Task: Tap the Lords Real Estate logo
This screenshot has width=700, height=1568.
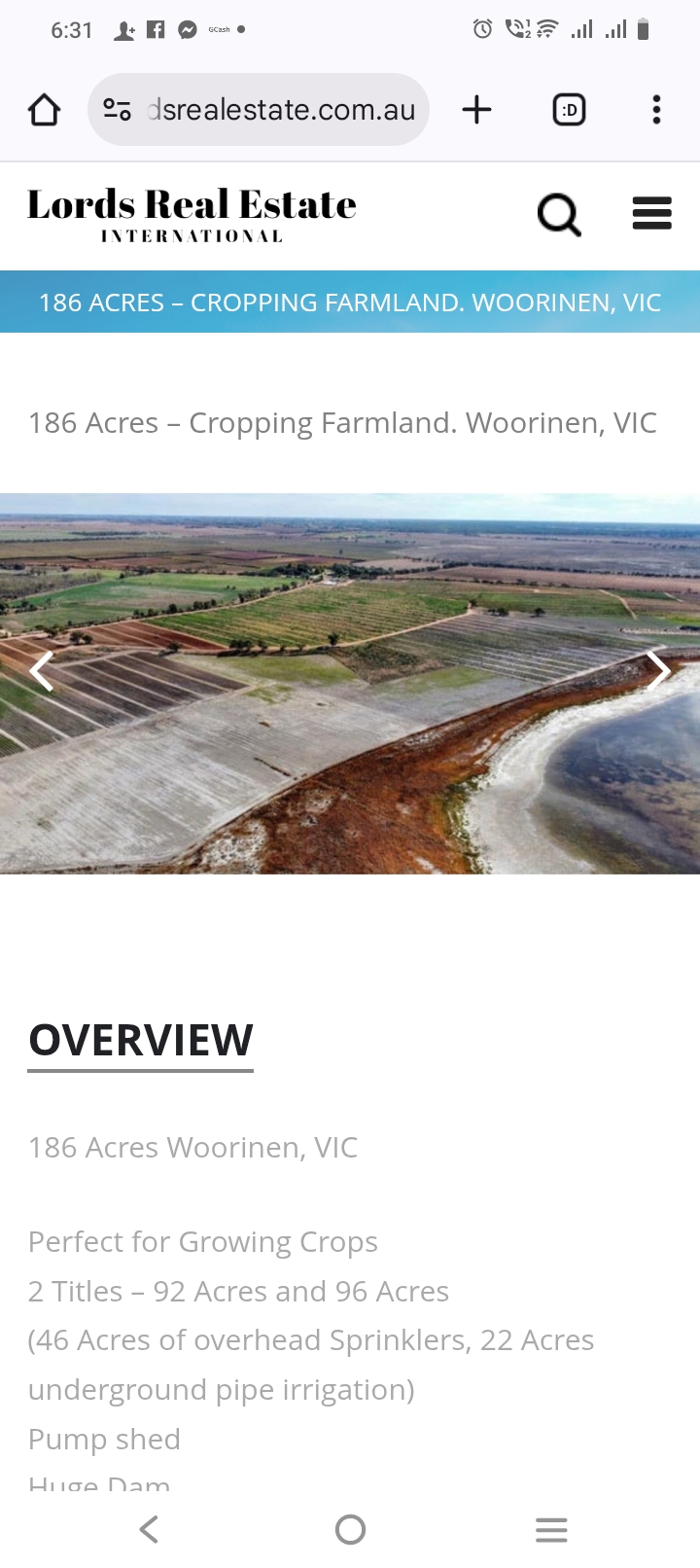Action: (192, 215)
